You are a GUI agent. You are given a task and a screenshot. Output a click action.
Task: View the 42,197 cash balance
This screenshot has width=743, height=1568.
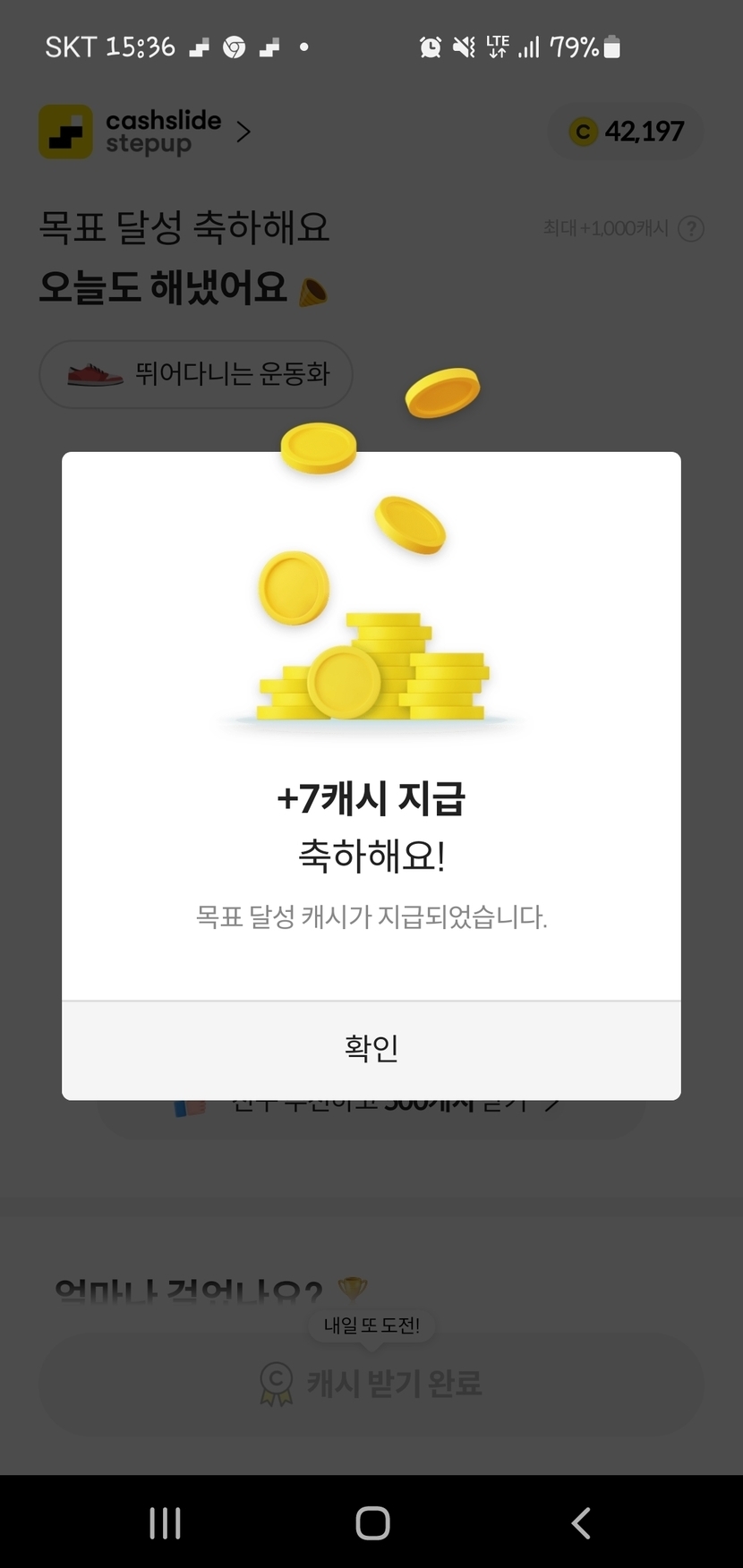pos(626,132)
